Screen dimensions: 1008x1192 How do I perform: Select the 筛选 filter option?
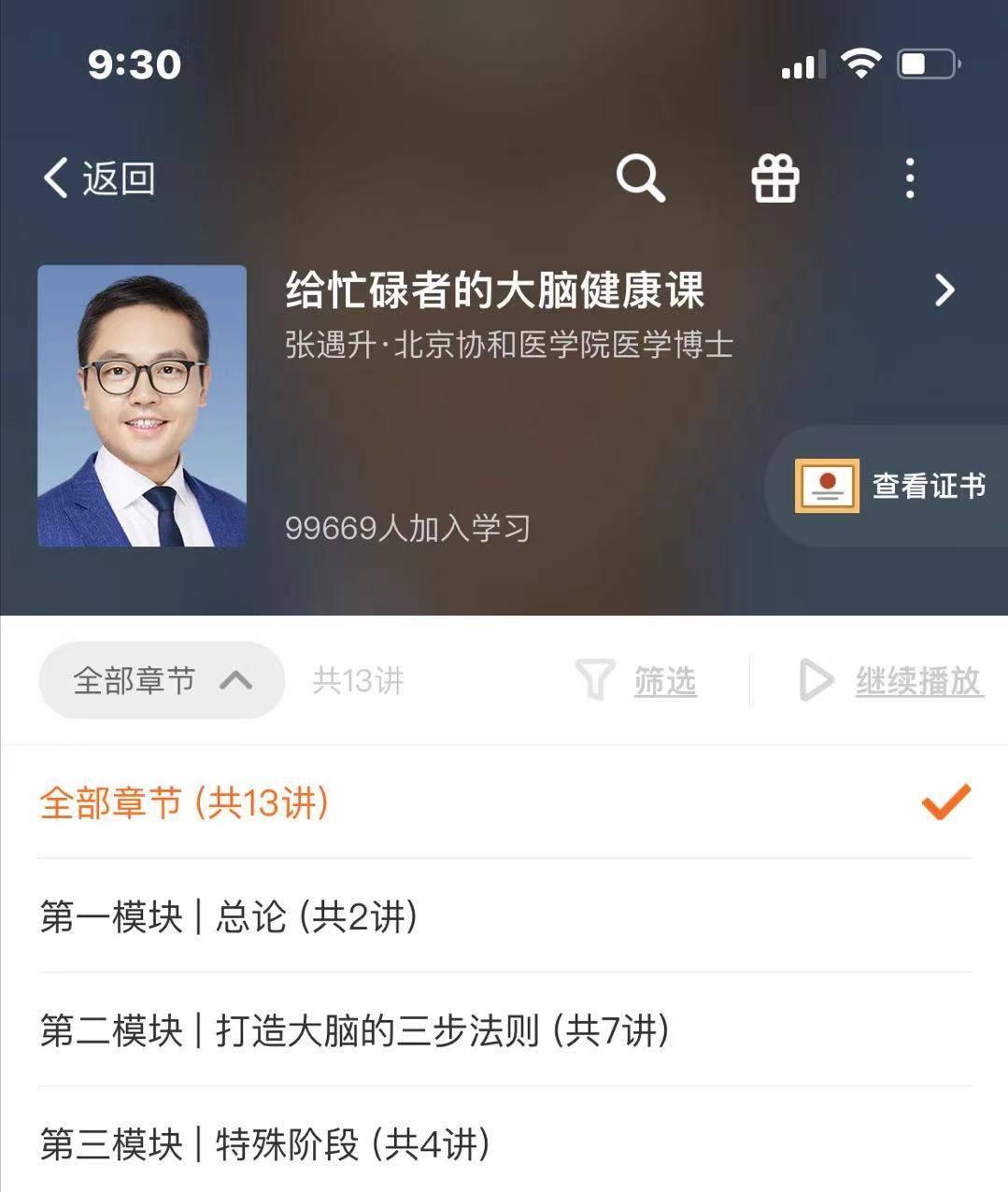[x=665, y=681]
